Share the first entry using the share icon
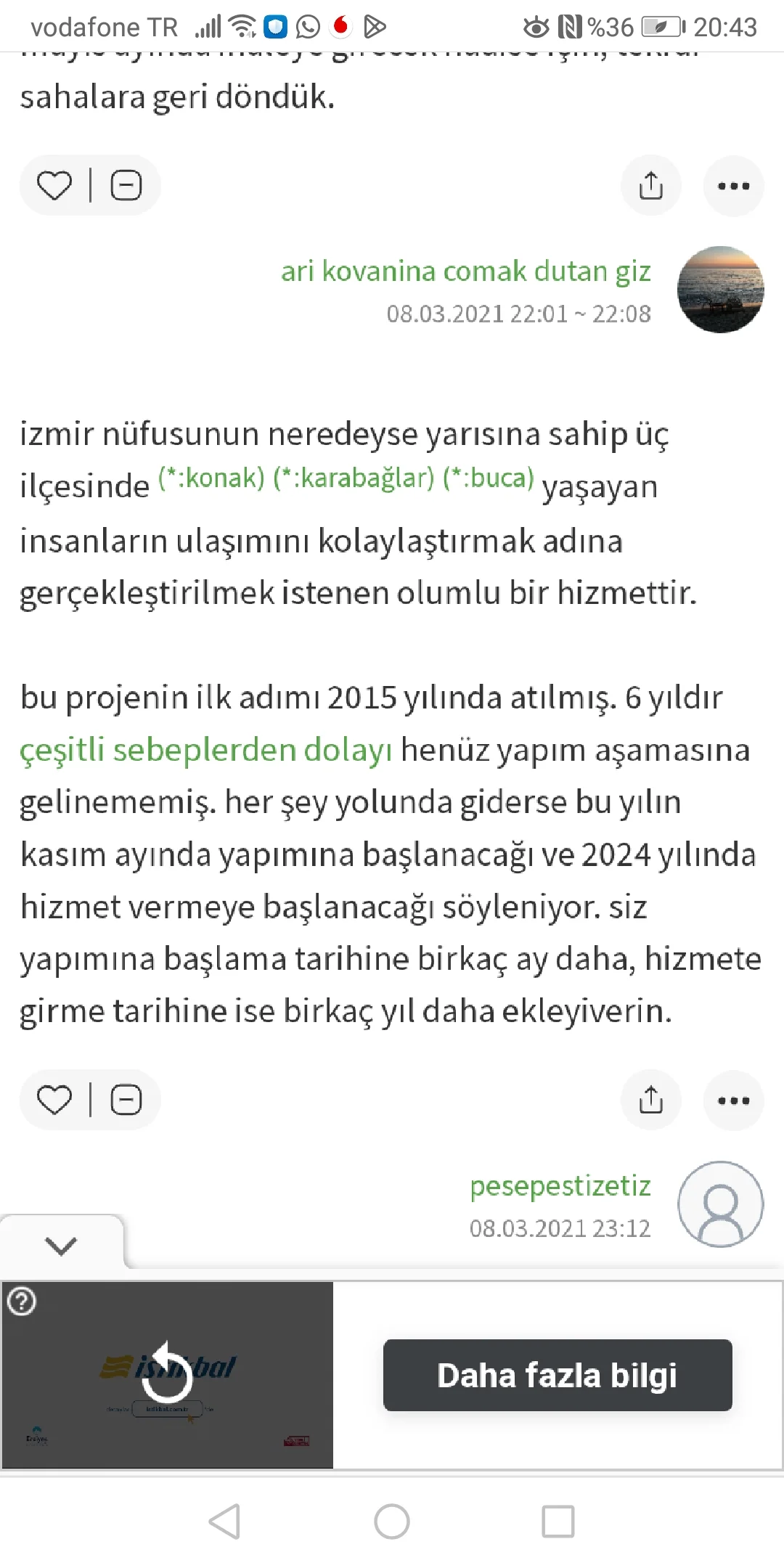784x1568 pixels. [651, 185]
